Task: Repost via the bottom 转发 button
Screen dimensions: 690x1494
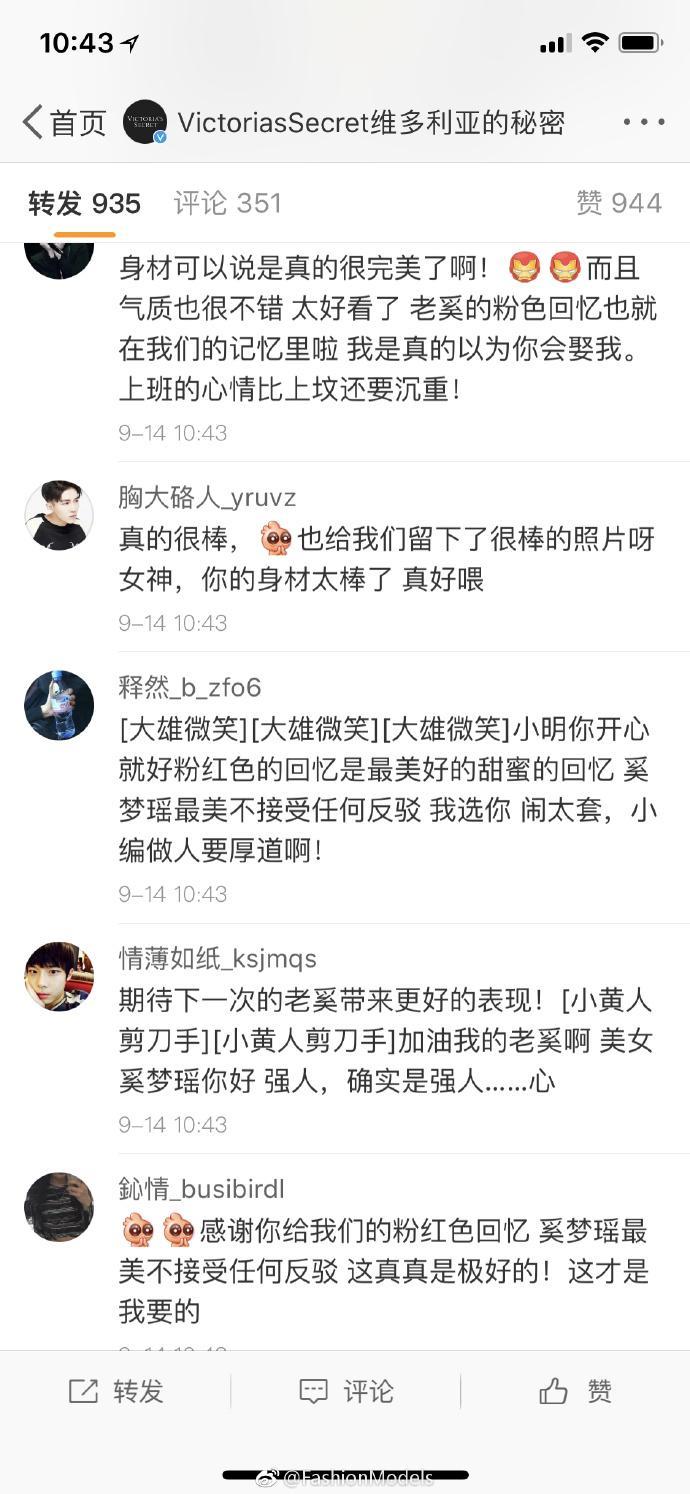Action: click(x=115, y=1391)
